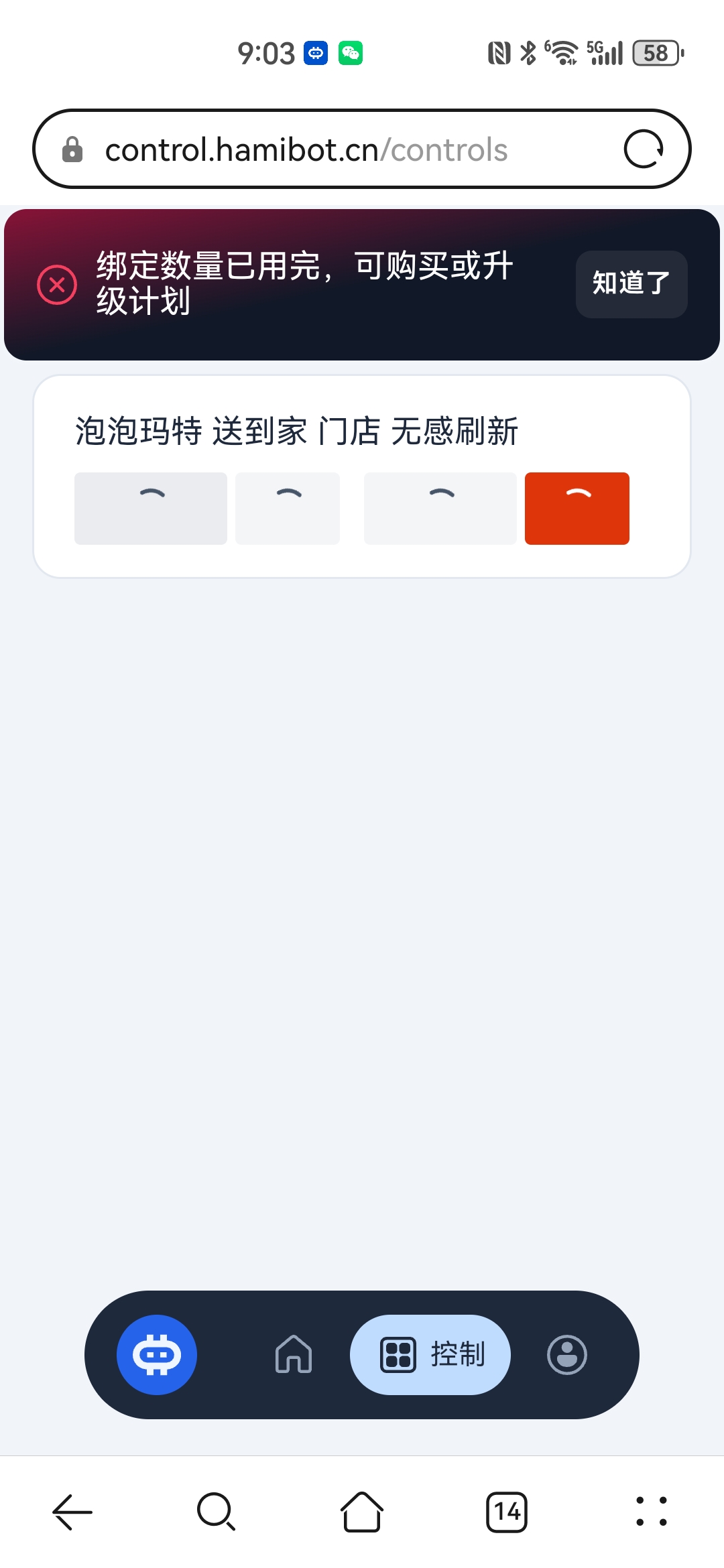The image size is (724, 1568).
Task: Tap the red loading button in the card
Action: [577, 509]
